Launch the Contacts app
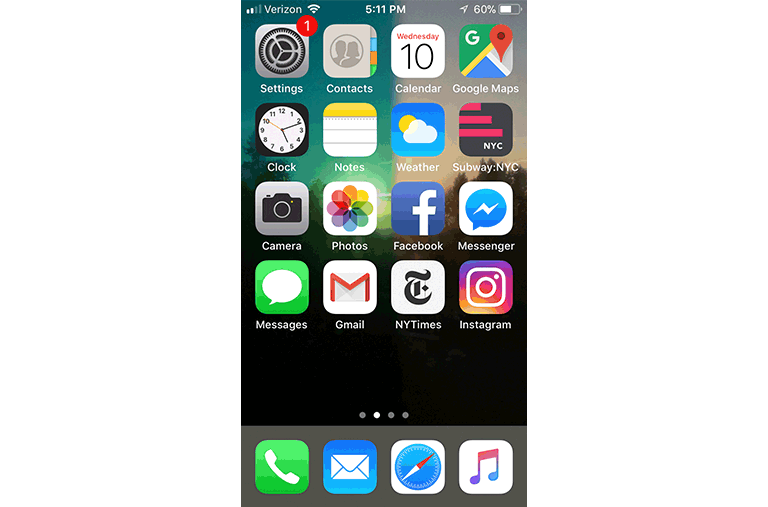 pos(350,52)
